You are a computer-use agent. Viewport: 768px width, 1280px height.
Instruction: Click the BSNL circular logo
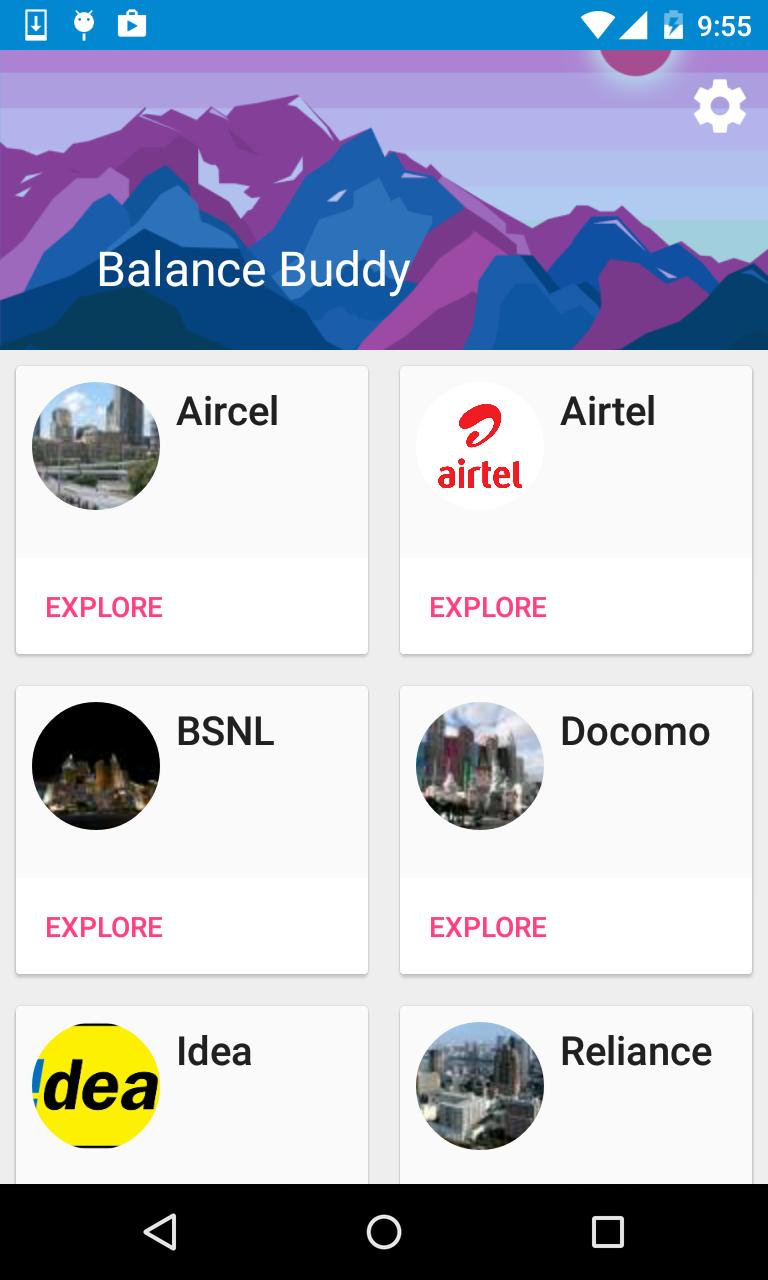tap(95, 765)
